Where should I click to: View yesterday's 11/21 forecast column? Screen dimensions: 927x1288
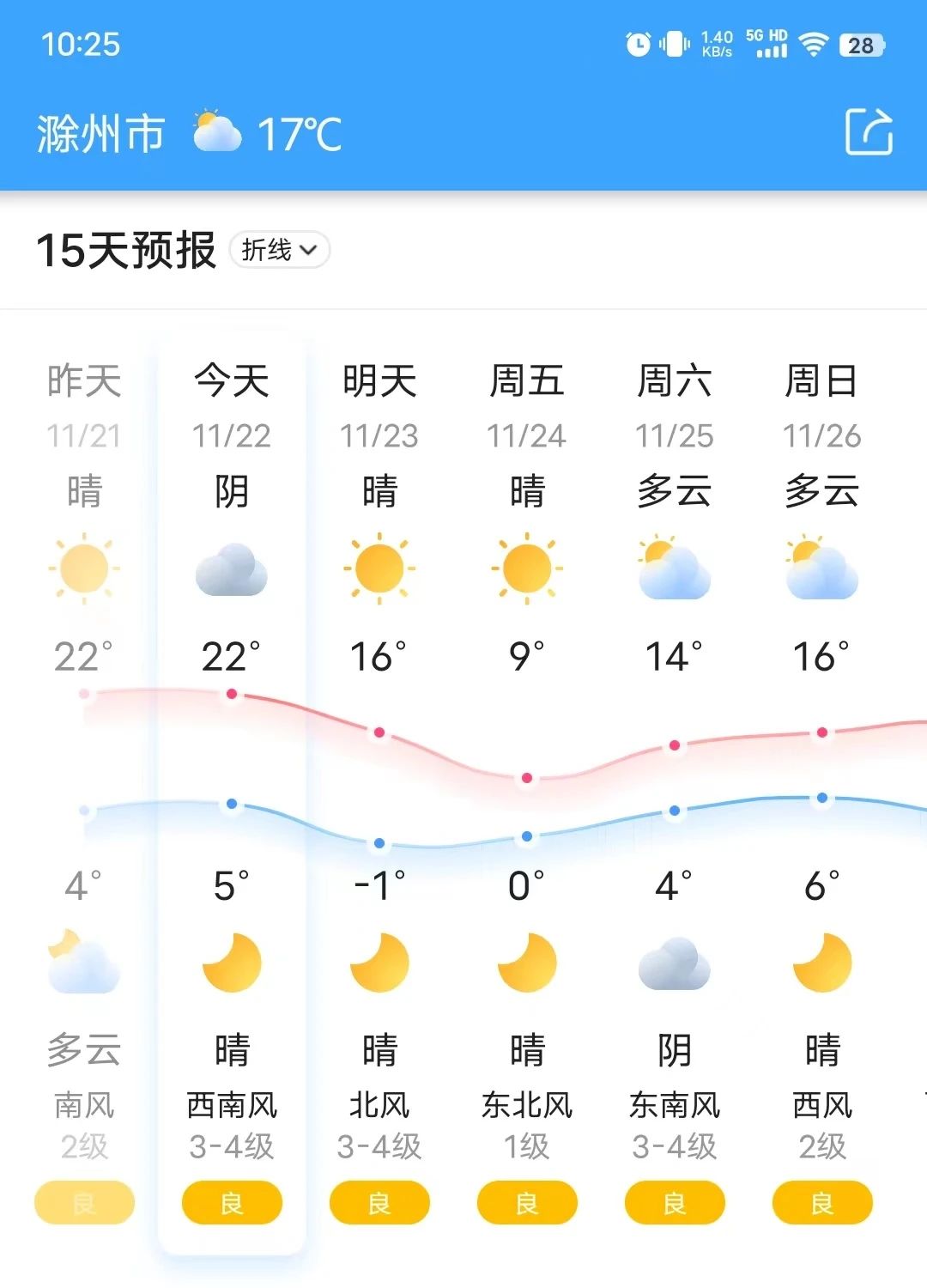[84, 794]
